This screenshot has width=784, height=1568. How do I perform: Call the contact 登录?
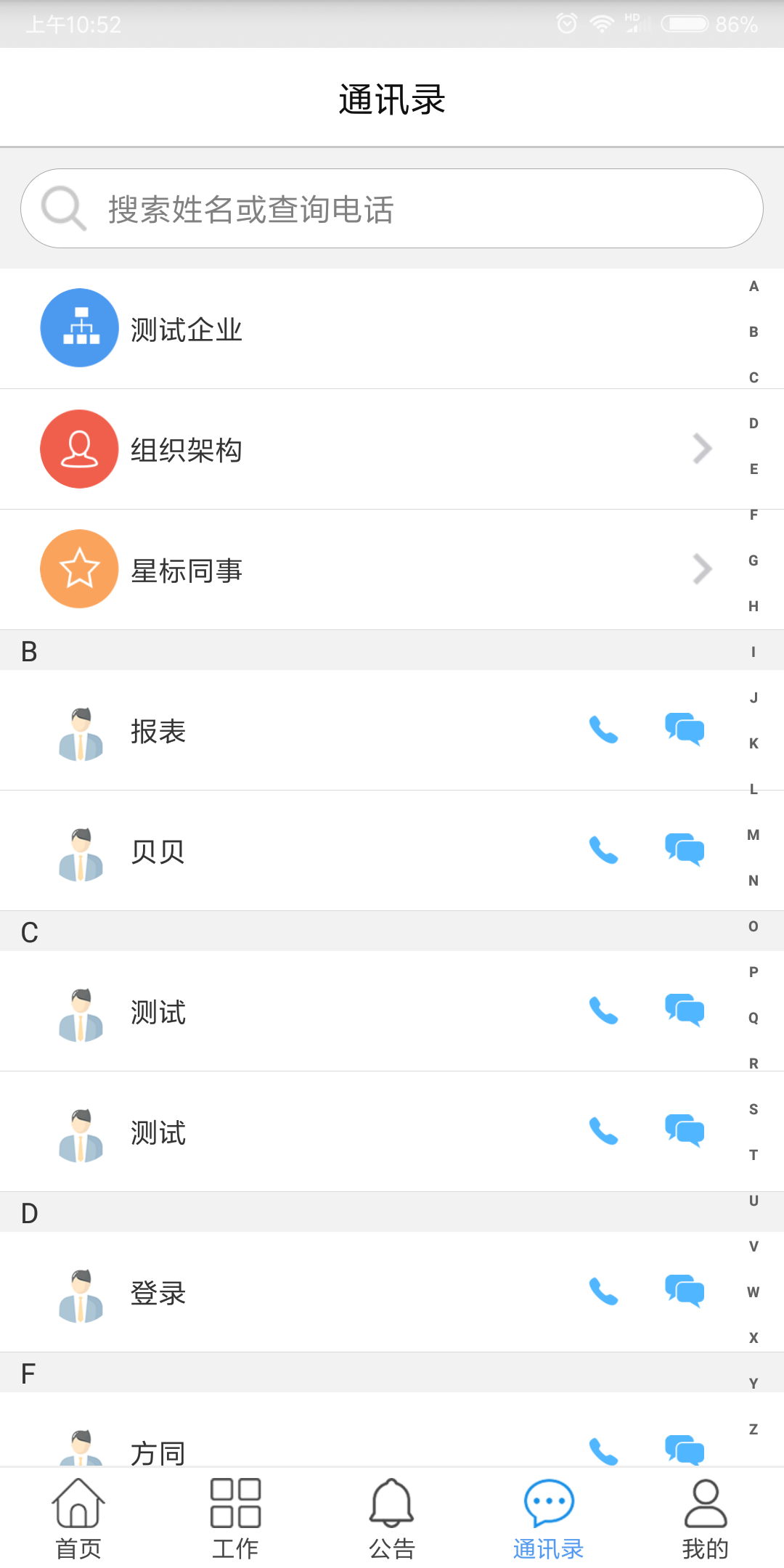click(603, 1291)
